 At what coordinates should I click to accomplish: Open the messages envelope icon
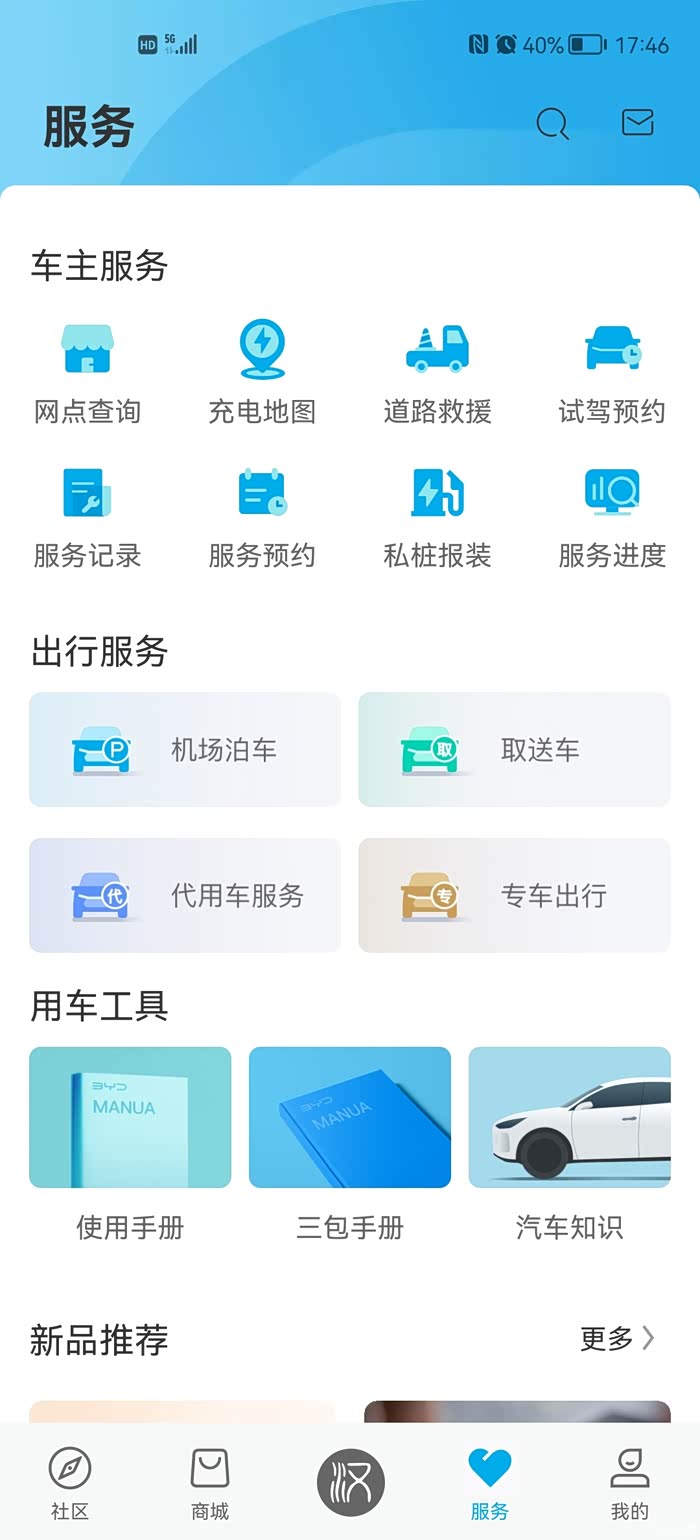pos(637,123)
